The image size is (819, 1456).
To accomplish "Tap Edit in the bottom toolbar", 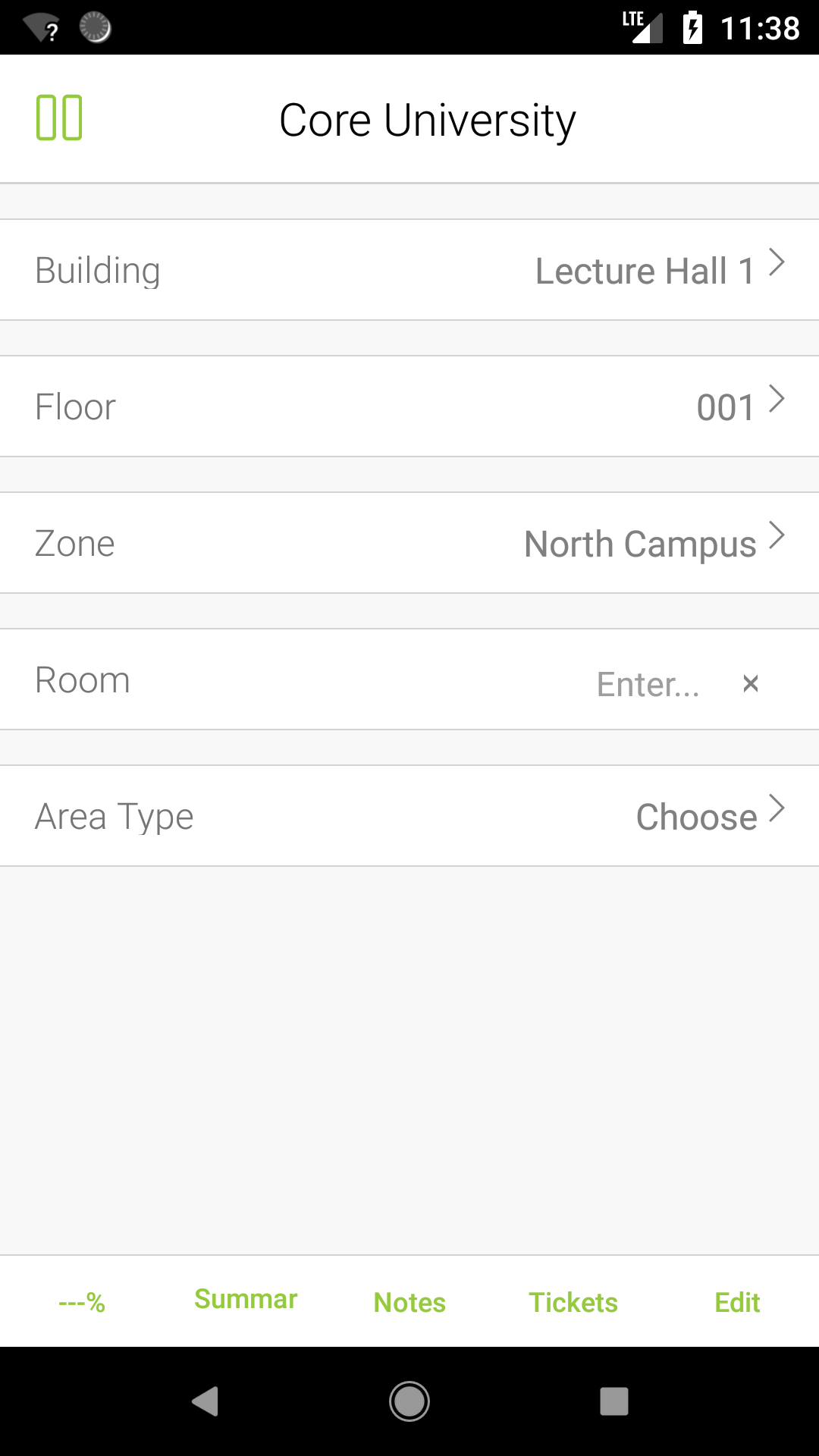I will tap(737, 1301).
